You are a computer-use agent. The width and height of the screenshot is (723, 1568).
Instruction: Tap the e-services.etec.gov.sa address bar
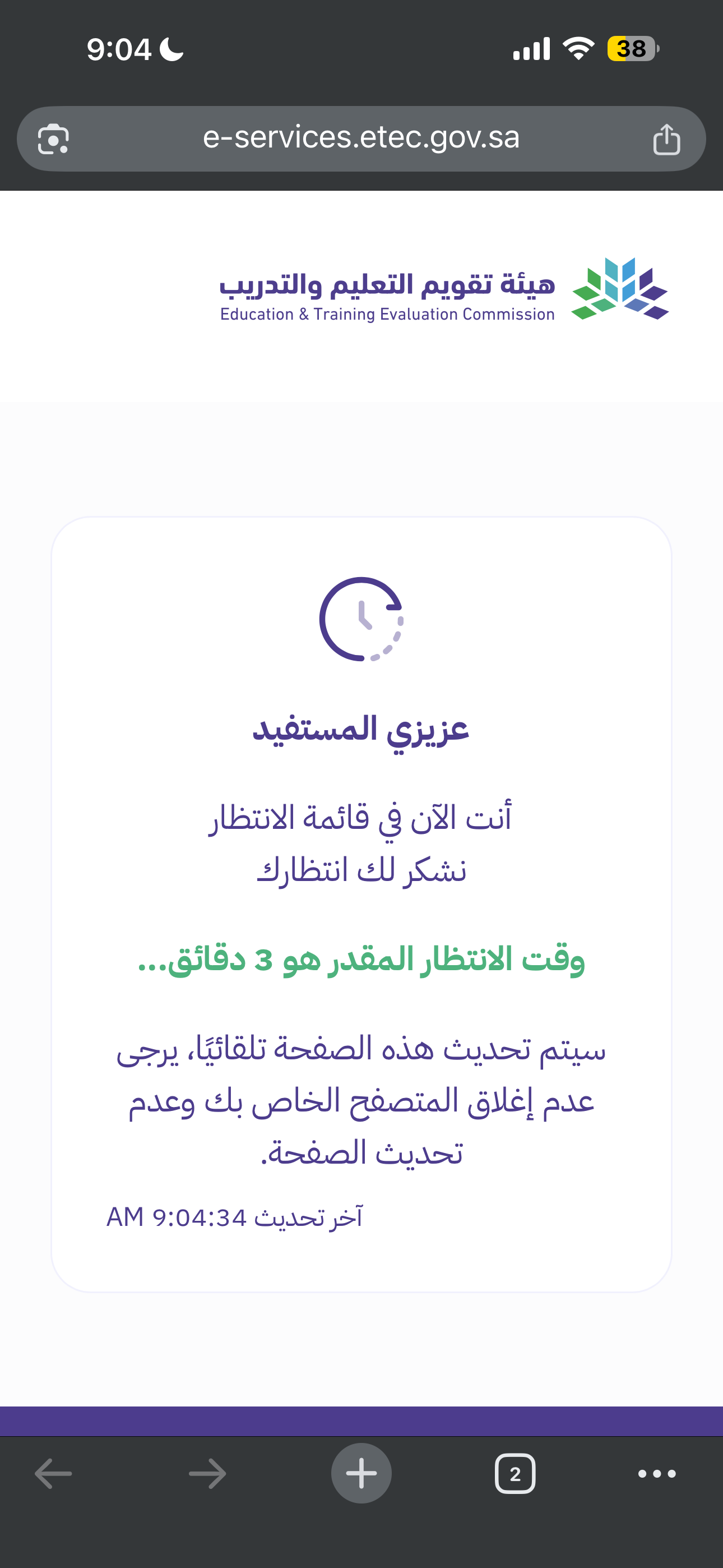[x=361, y=139]
